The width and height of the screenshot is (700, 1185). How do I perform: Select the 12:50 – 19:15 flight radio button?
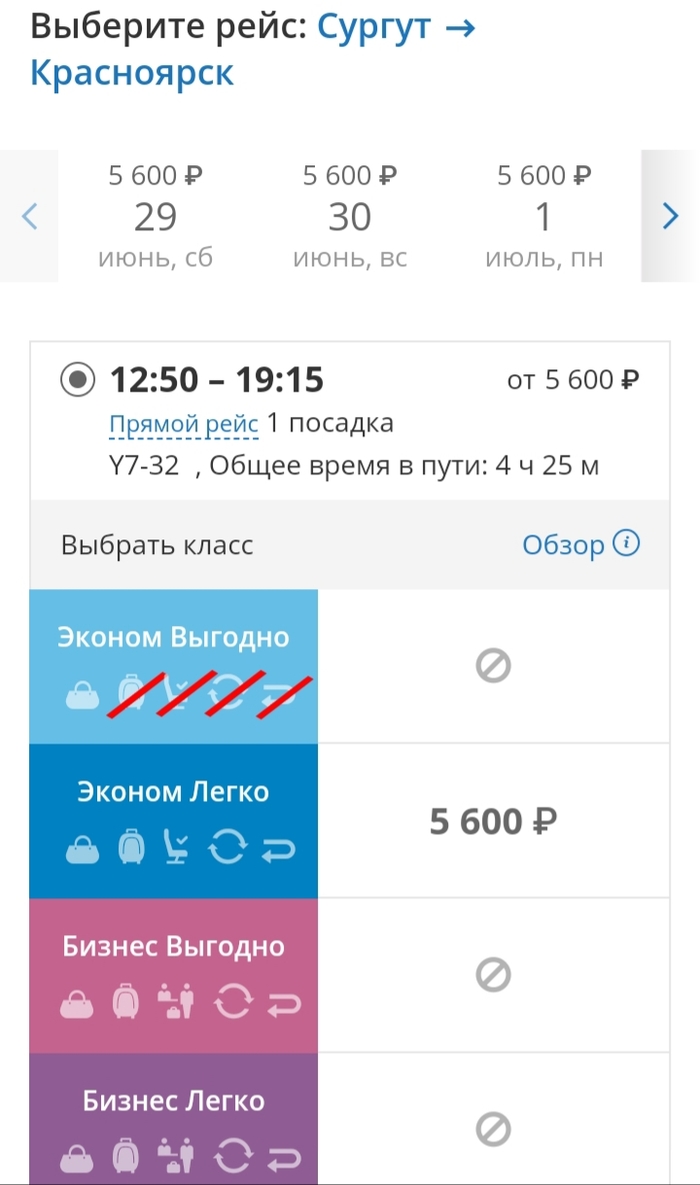pos(78,380)
